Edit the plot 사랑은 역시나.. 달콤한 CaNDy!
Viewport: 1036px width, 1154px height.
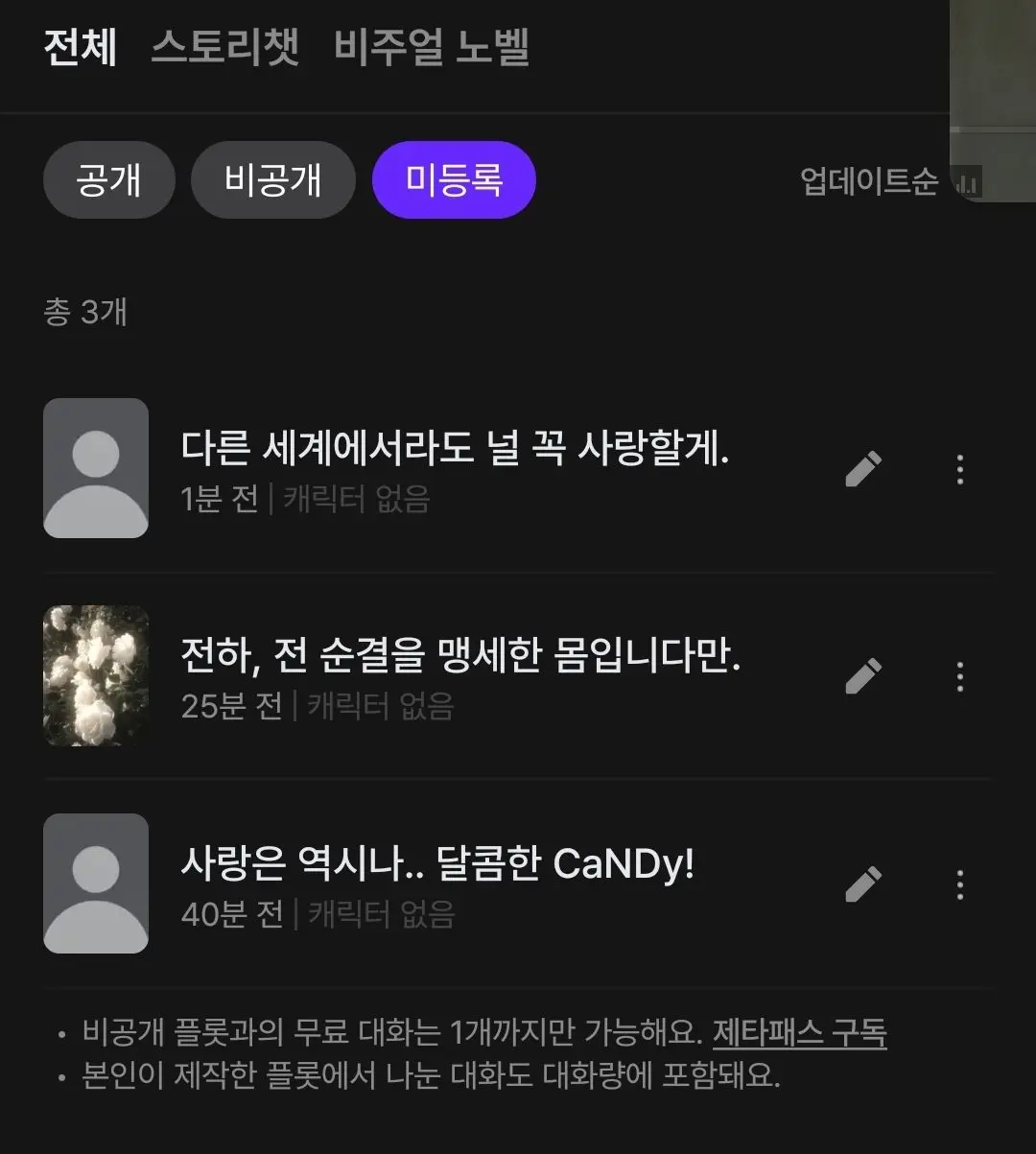[x=863, y=883]
